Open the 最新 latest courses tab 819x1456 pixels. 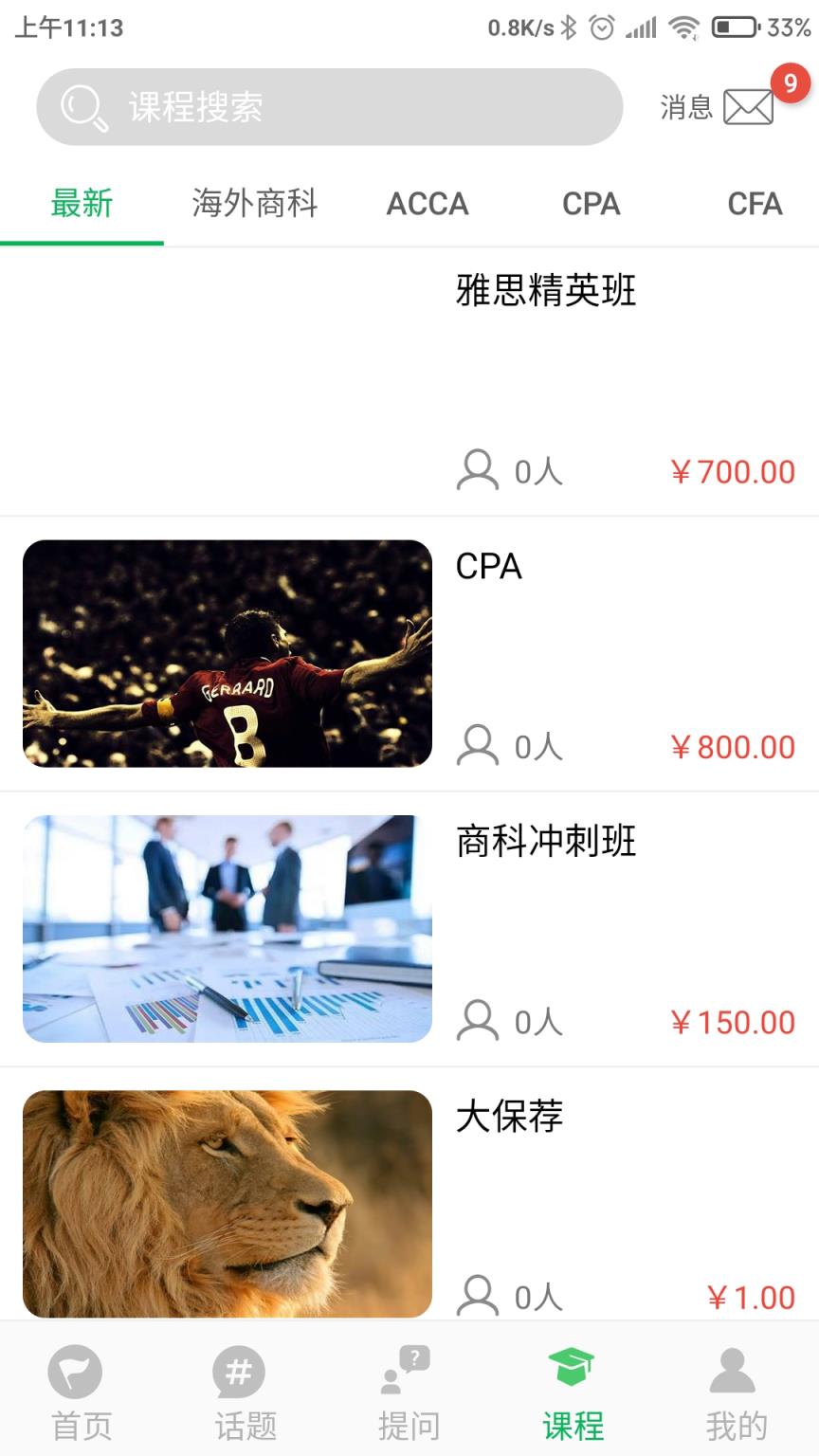81,203
